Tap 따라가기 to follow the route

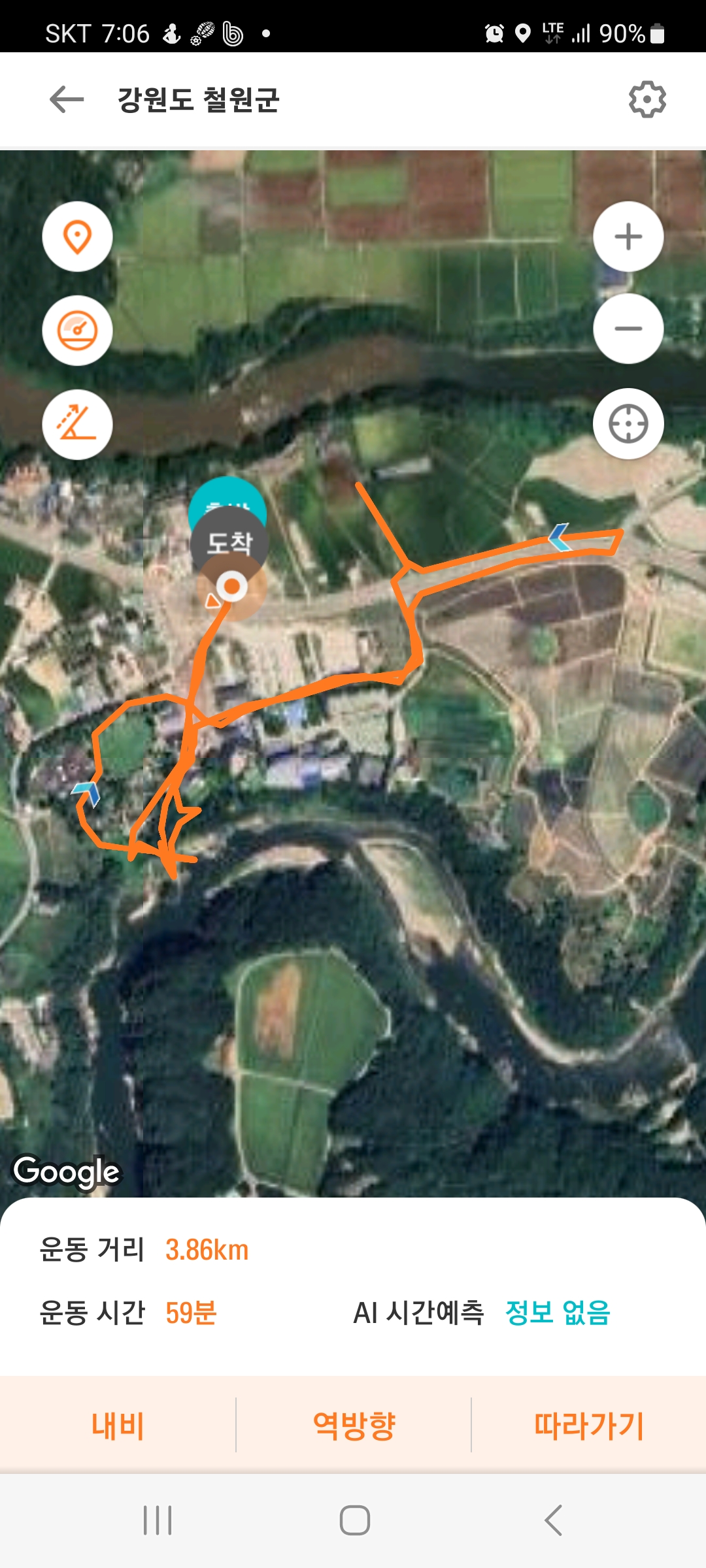pyautogui.click(x=588, y=1425)
